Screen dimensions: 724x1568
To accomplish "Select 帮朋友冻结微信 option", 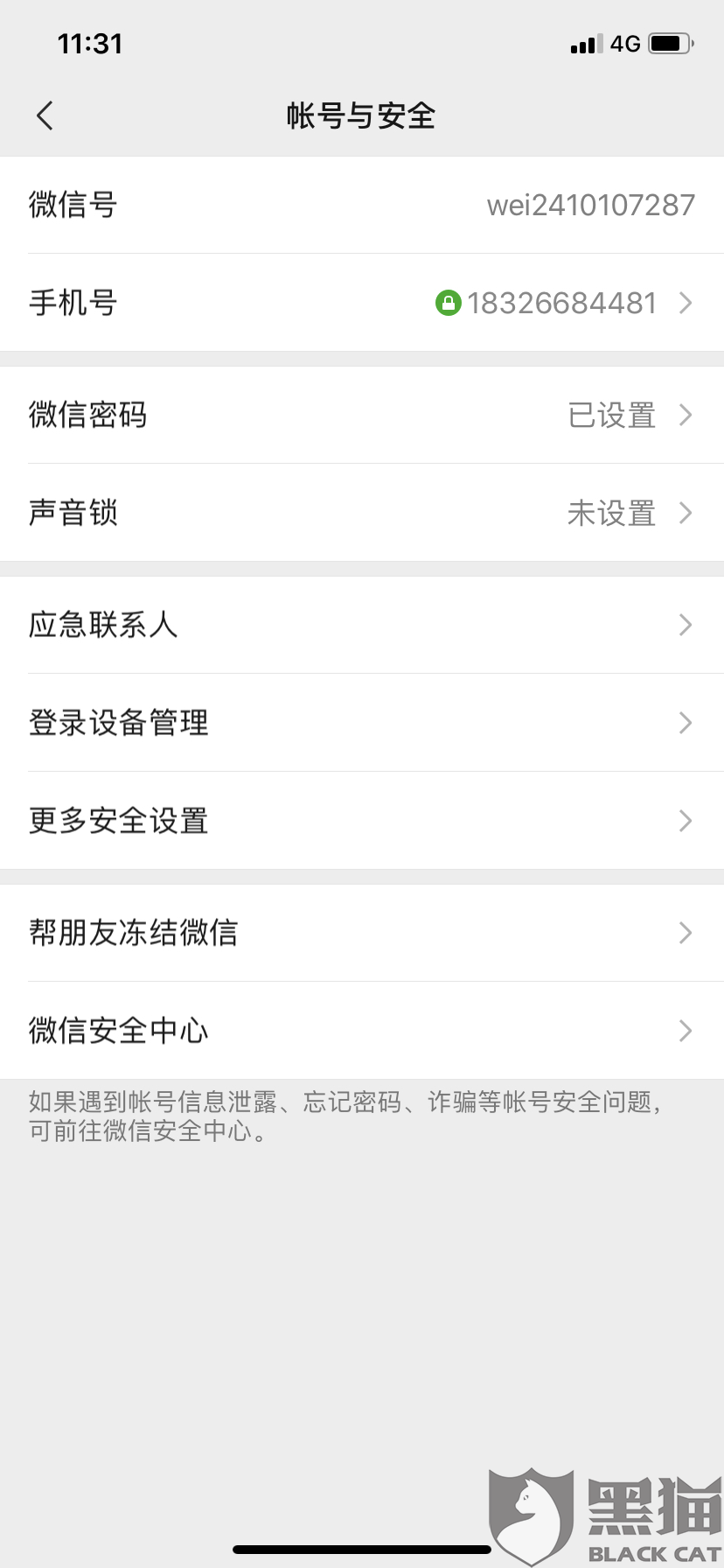I will 362,933.
